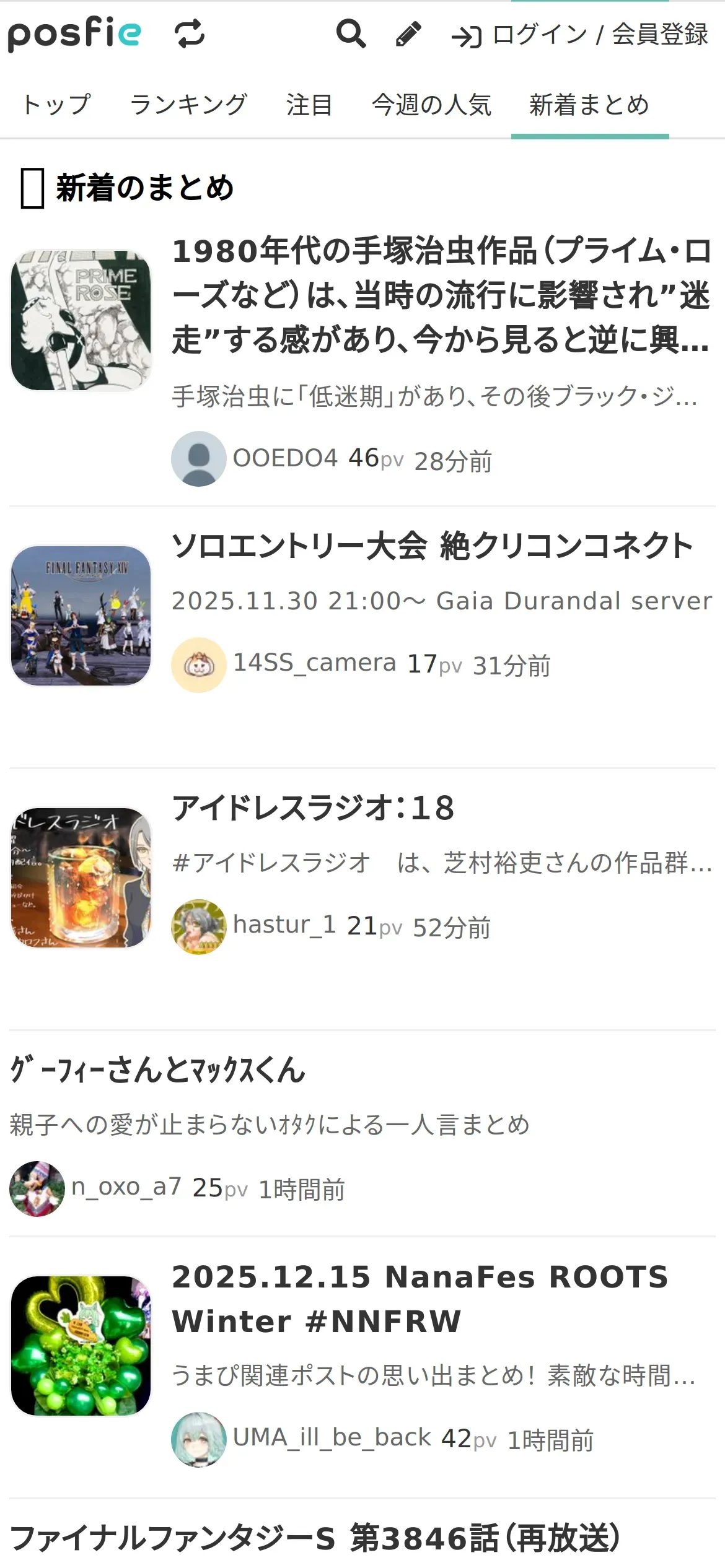The image size is (725, 1568).
Task: Open the search magnifier
Action: 351,34
